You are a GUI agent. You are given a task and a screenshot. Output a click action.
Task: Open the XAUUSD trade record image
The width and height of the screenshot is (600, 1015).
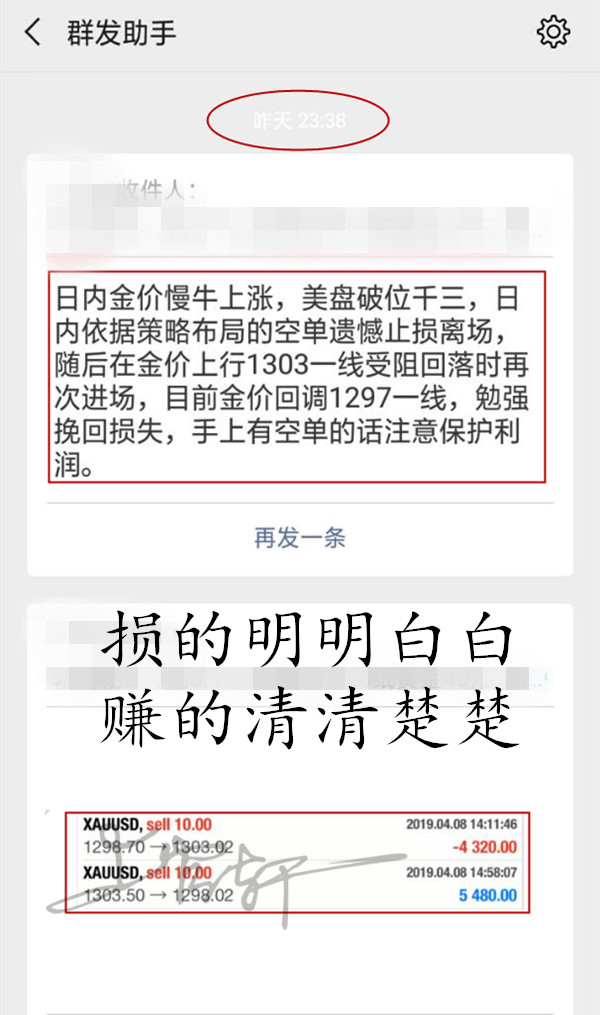(296, 862)
